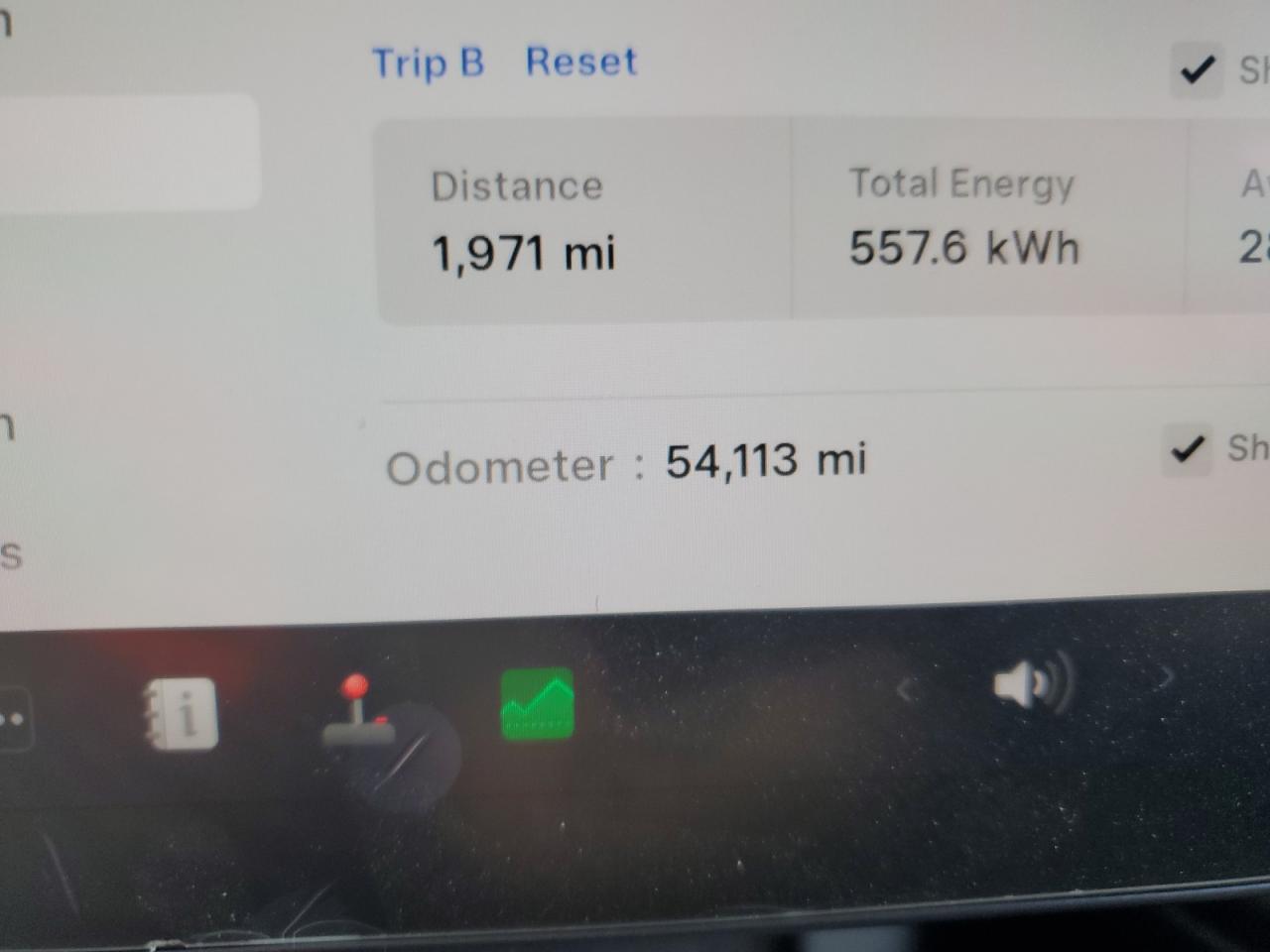The image size is (1270, 952).
Task: Open the three-dot app launcher
Action: pos(12,719)
